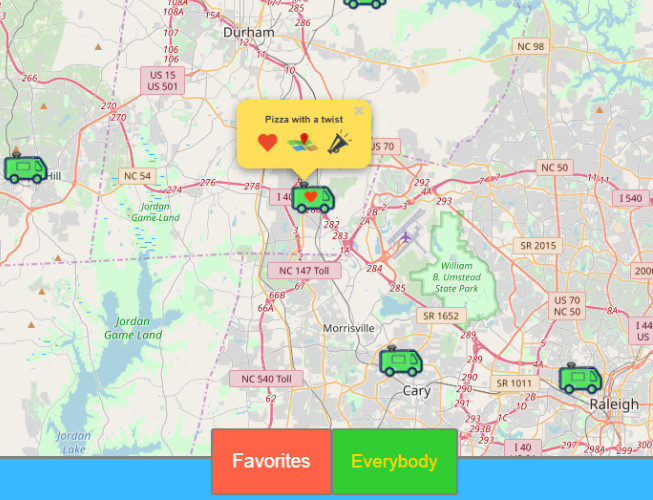The width and height of the screenshot is (653, 500).
Task: Show Favorites trucks only
Action: click(x=271, y=461)
